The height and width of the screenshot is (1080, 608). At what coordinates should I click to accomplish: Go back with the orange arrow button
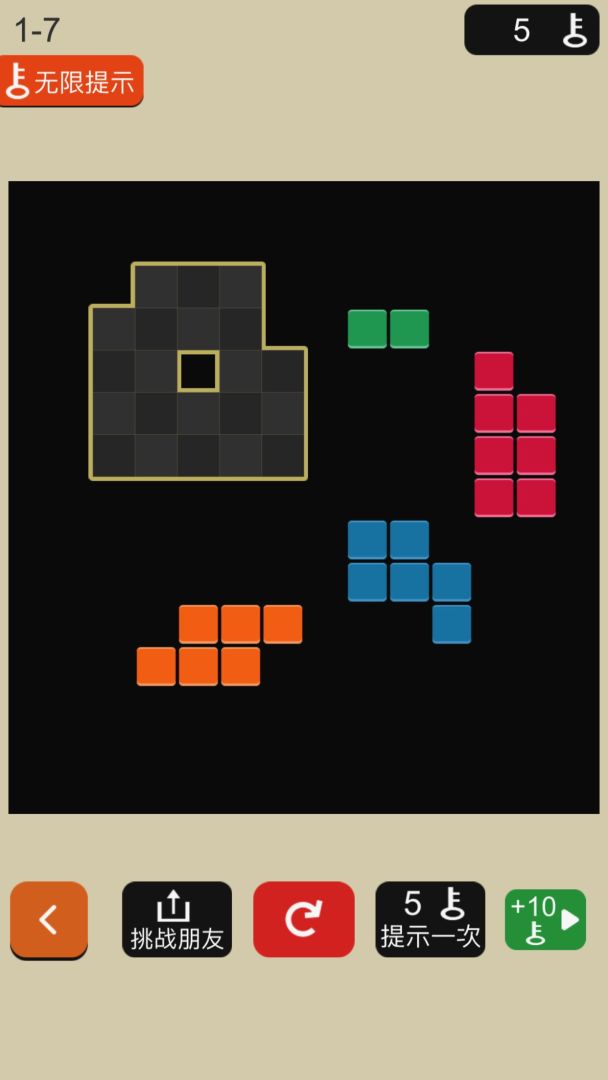pos(49,919)
